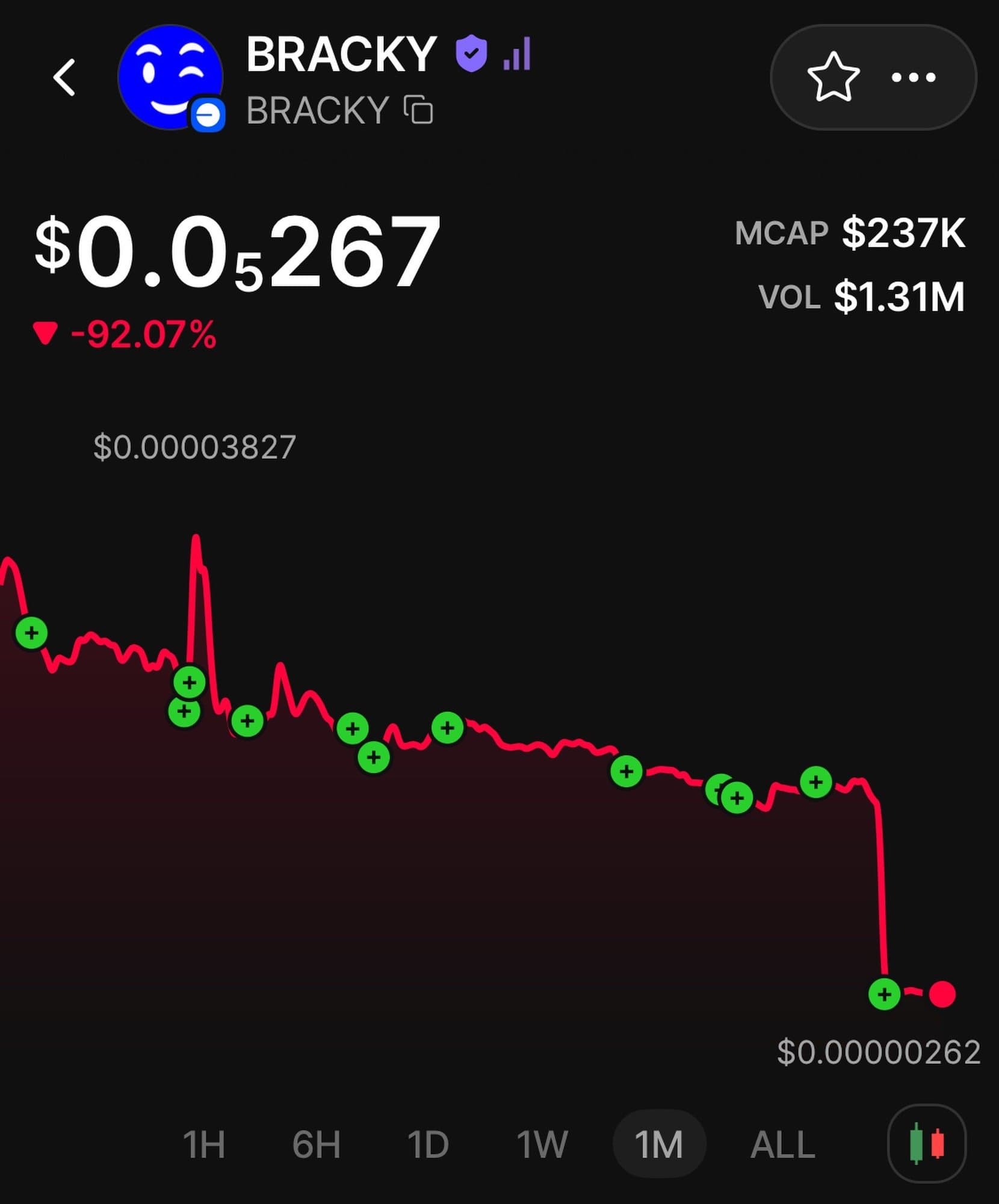Add BRACKY to favorites with the star
Image resolution: width=999 pixels, height=1204 pixels.
point(833,77)
